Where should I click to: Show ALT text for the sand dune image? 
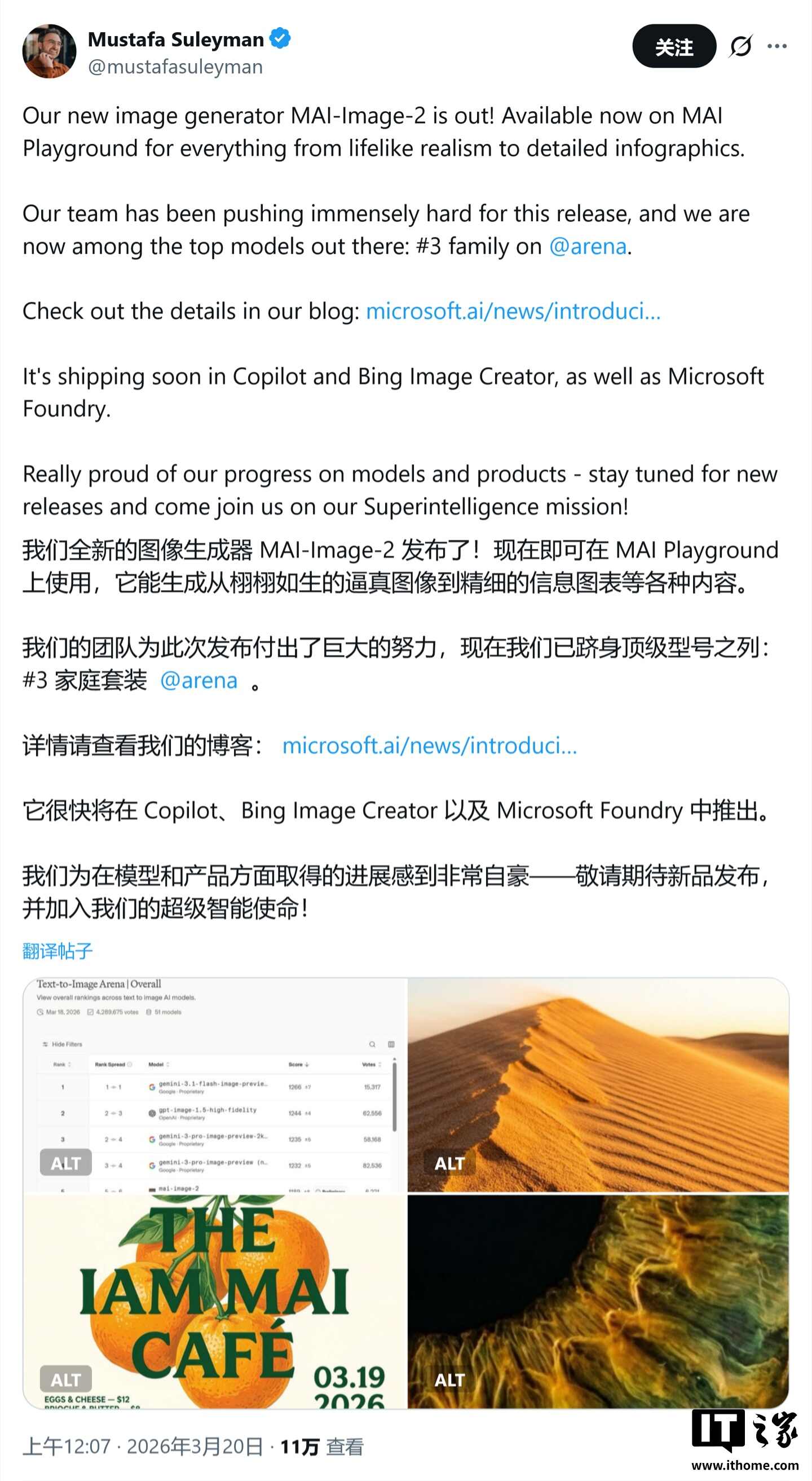pos(449,1163)
